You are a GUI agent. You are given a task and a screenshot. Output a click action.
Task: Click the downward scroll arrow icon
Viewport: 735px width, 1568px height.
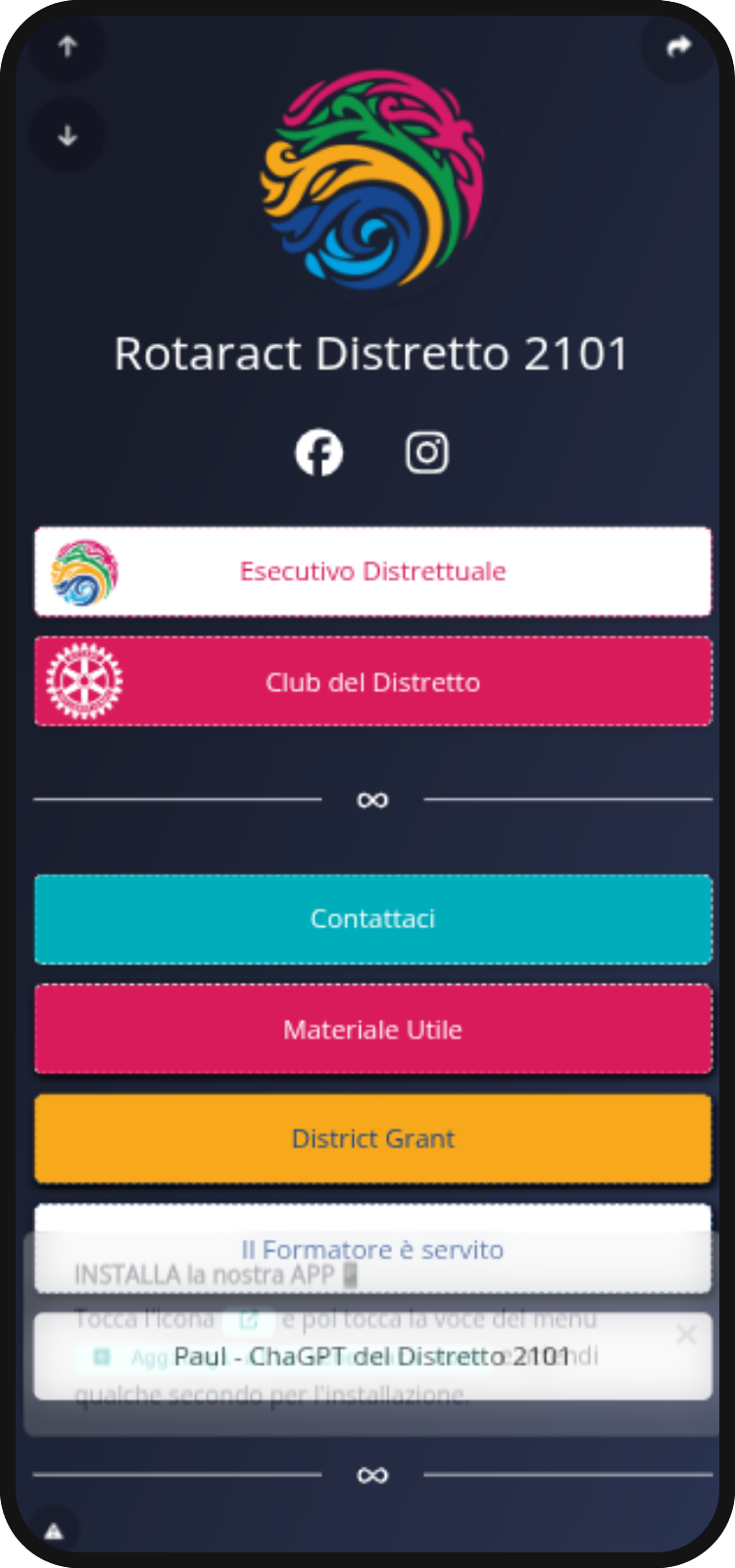click(x=67, y=135)
